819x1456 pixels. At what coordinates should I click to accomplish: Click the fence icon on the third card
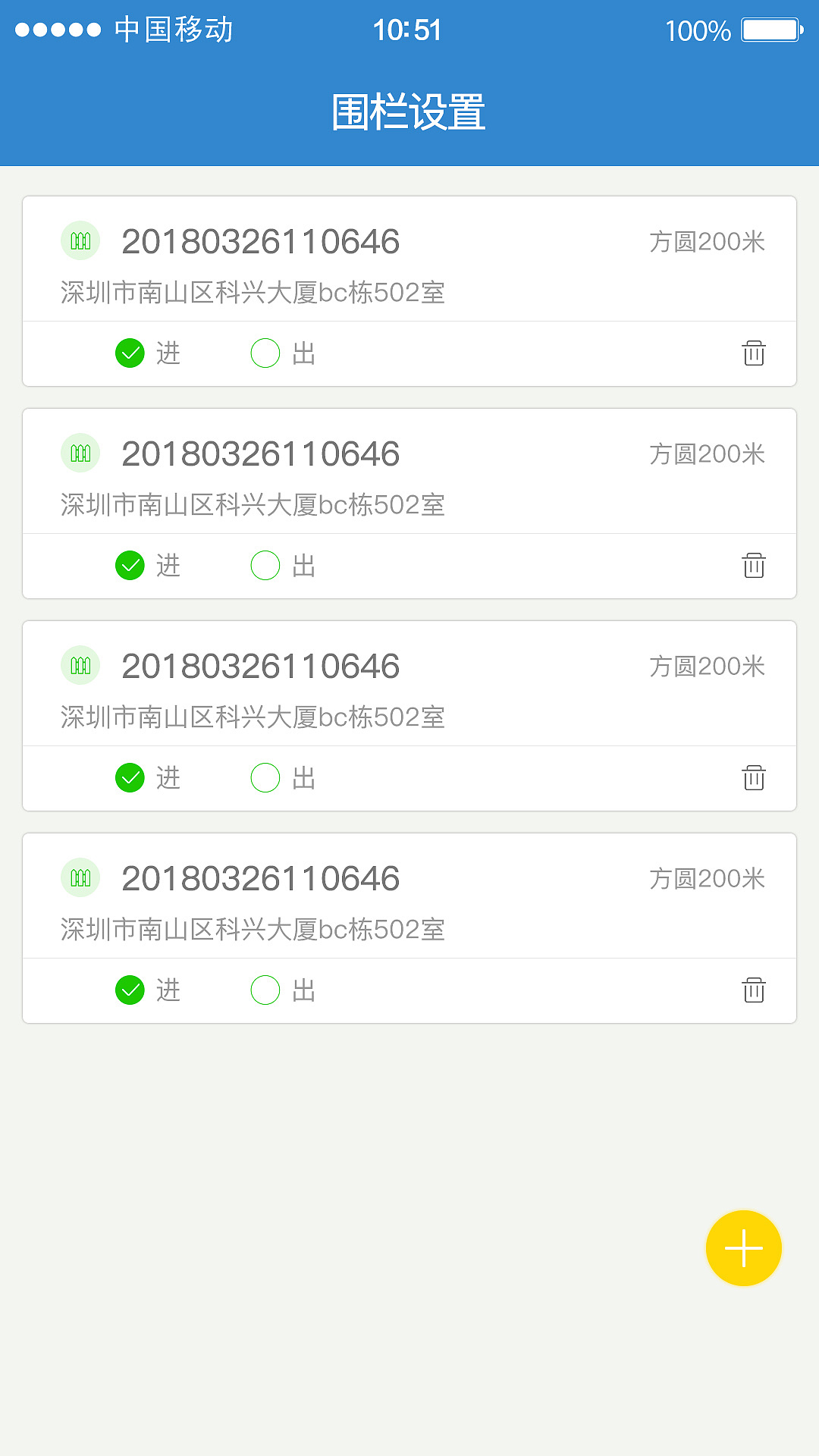click(x=80, y=664)
